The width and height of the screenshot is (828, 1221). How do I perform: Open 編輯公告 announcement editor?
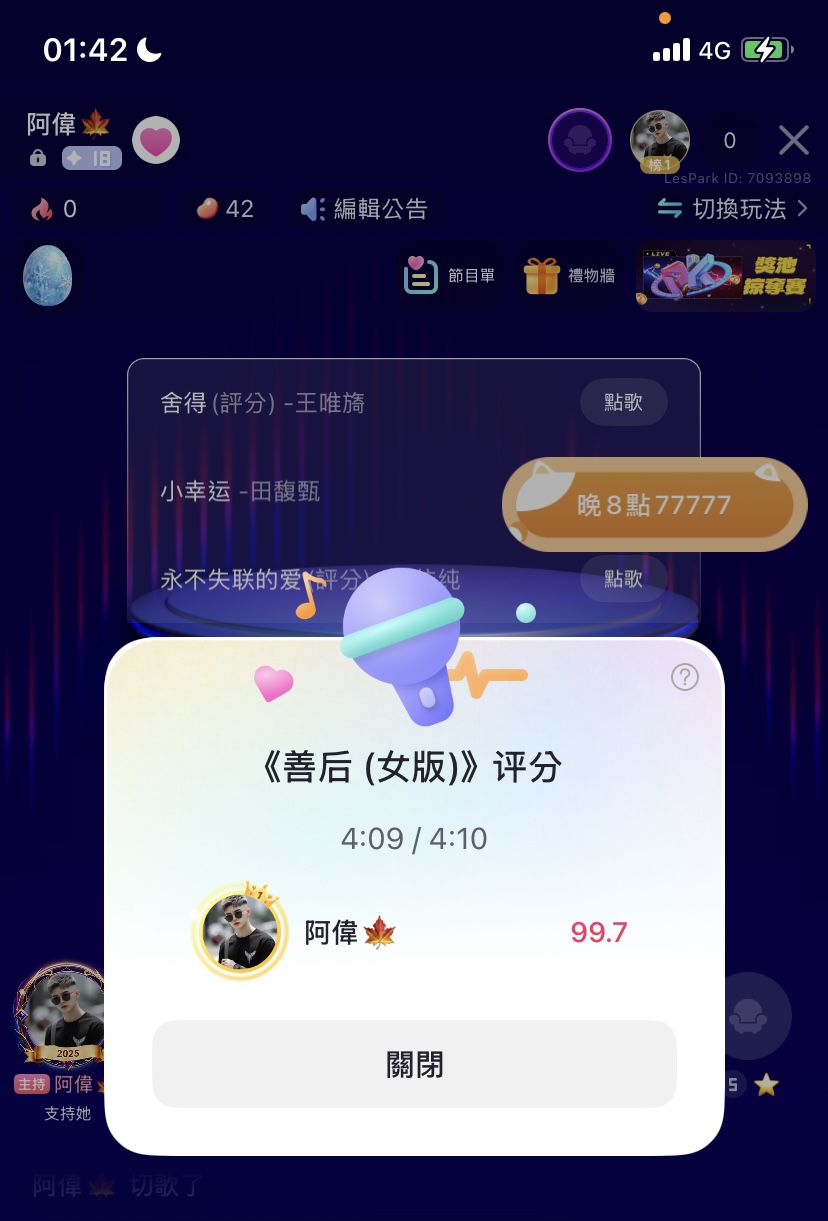(x=365, y=209)
